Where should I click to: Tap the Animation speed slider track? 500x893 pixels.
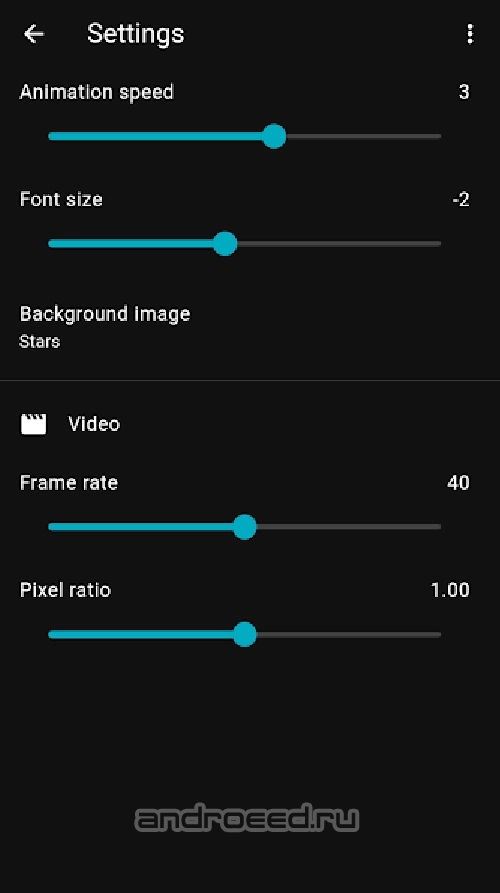pos(244,137)
